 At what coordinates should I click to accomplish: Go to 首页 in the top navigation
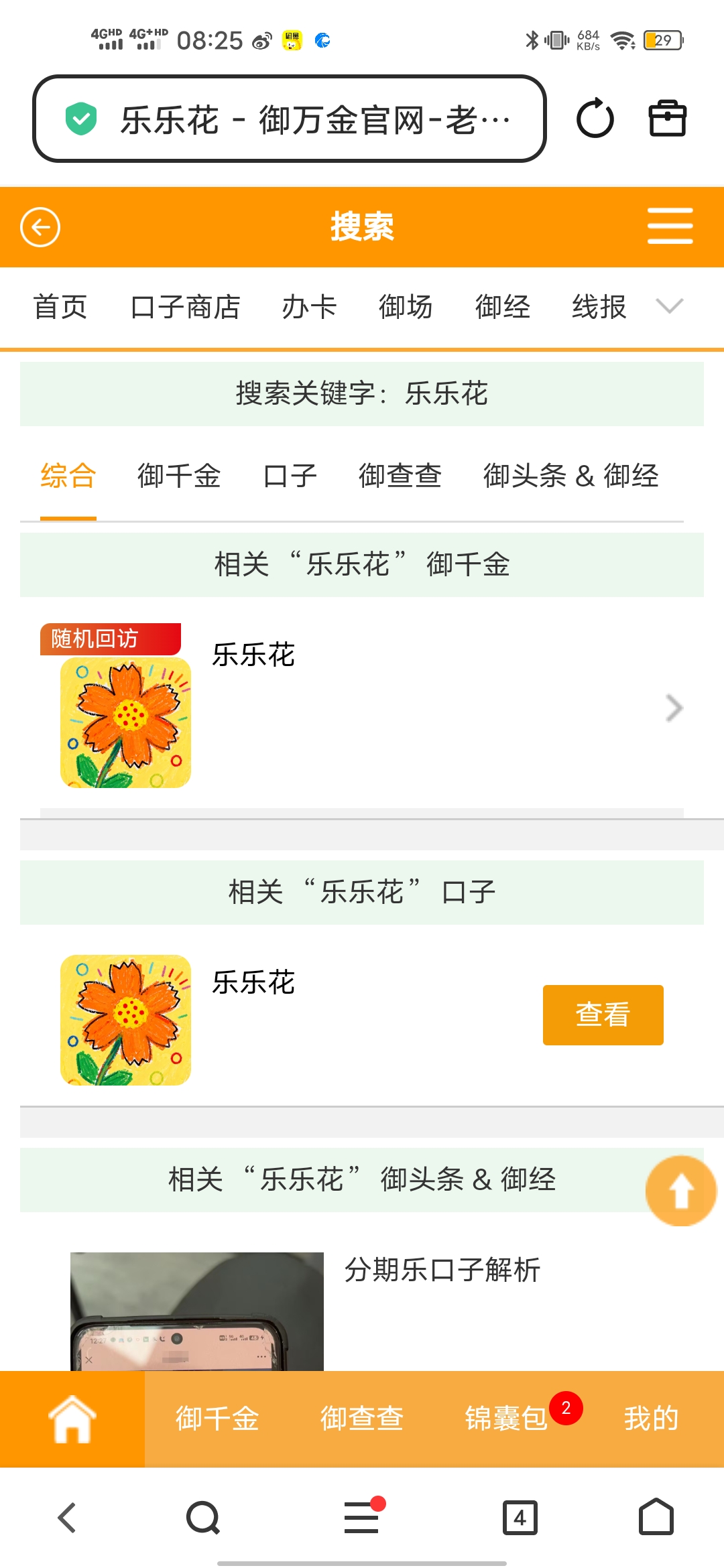pos(60,307)
